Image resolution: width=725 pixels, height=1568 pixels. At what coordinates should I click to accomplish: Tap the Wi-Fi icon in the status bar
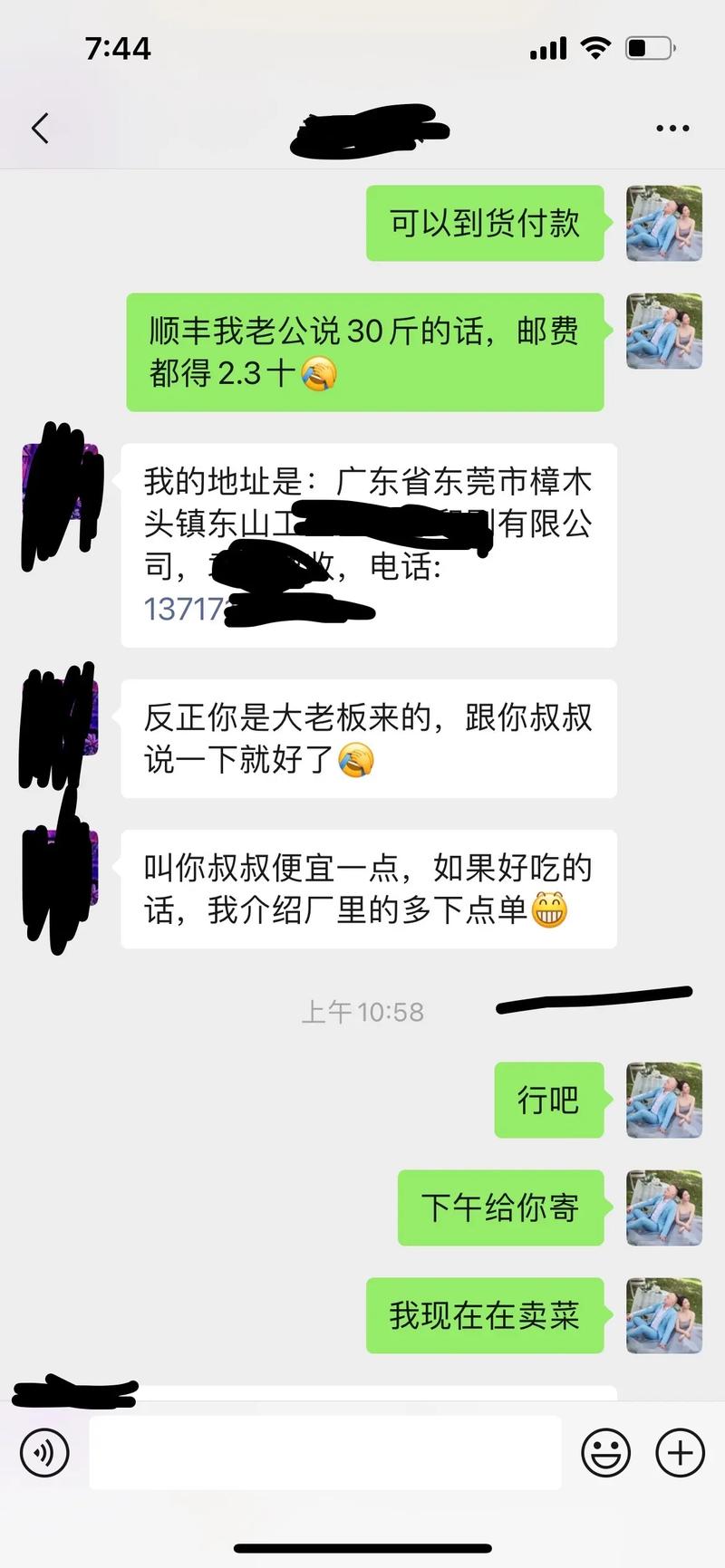(x=595, y=47)
